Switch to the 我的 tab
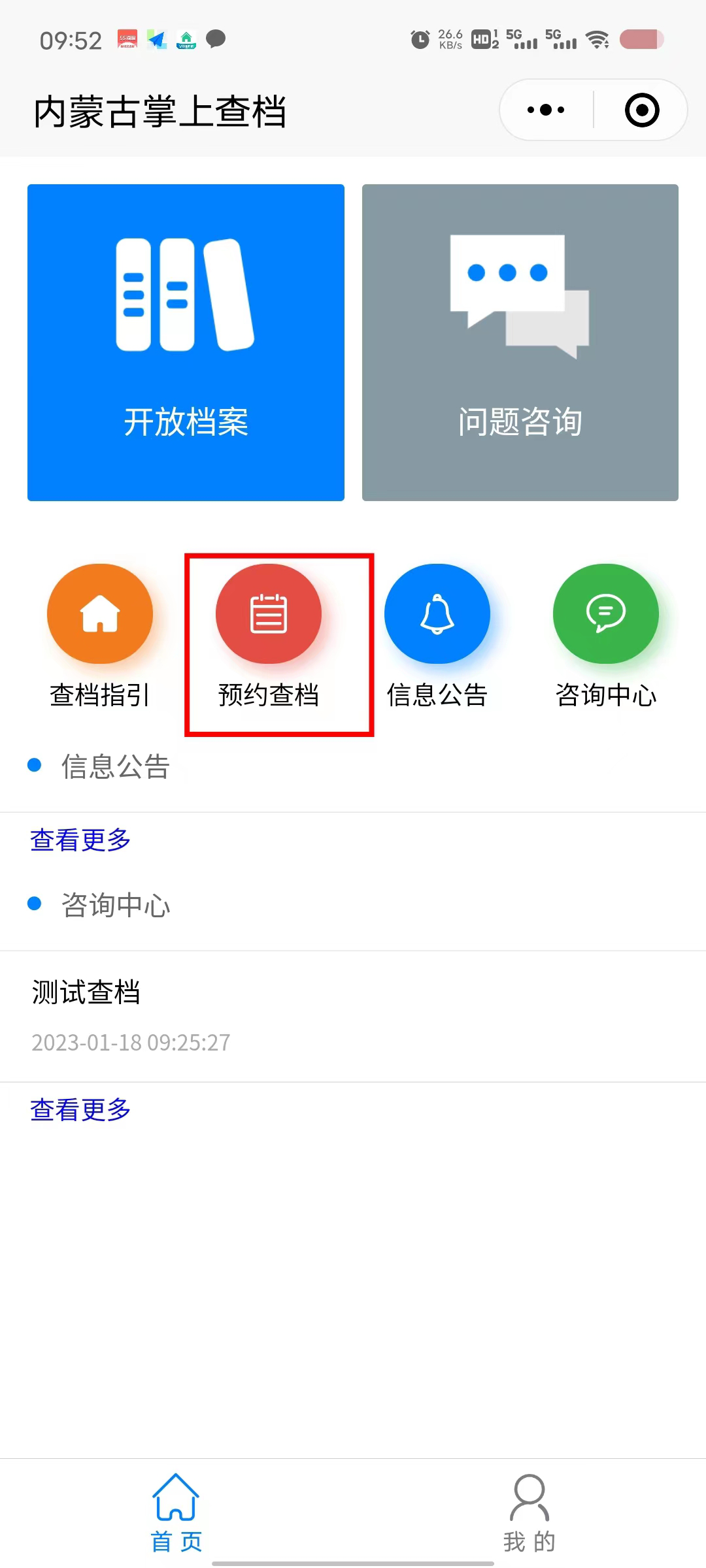The image size is (706, 1568). pos(529,1512)
